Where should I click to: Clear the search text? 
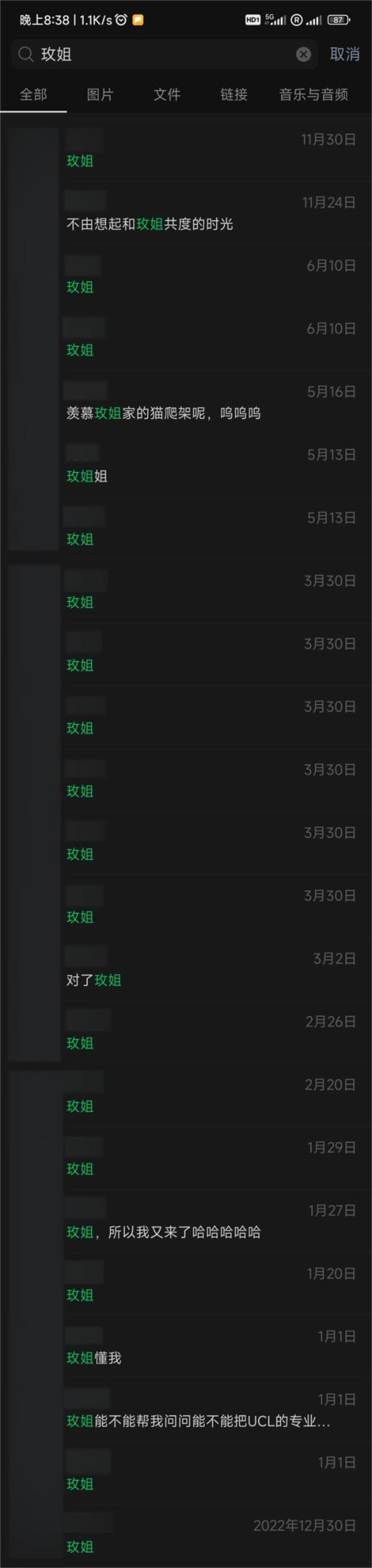pyautogui.click(x=303, y=55)
